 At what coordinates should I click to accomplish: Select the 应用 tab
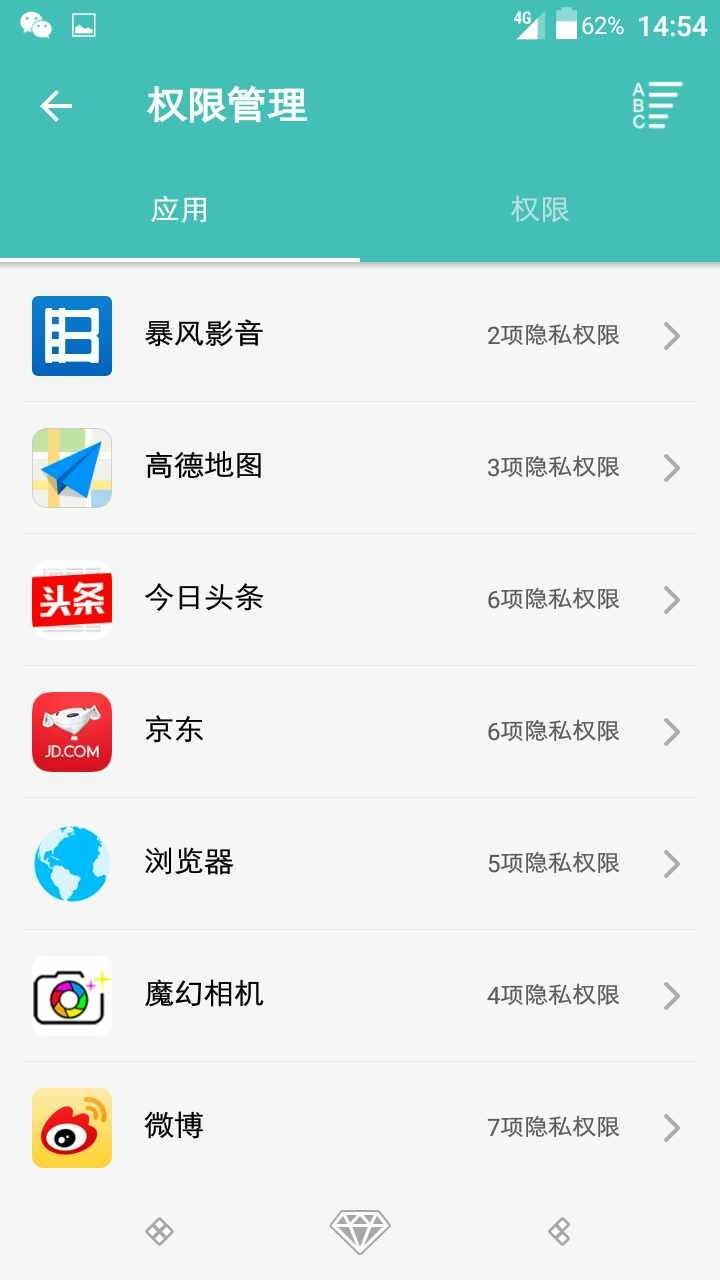point(180,210)
